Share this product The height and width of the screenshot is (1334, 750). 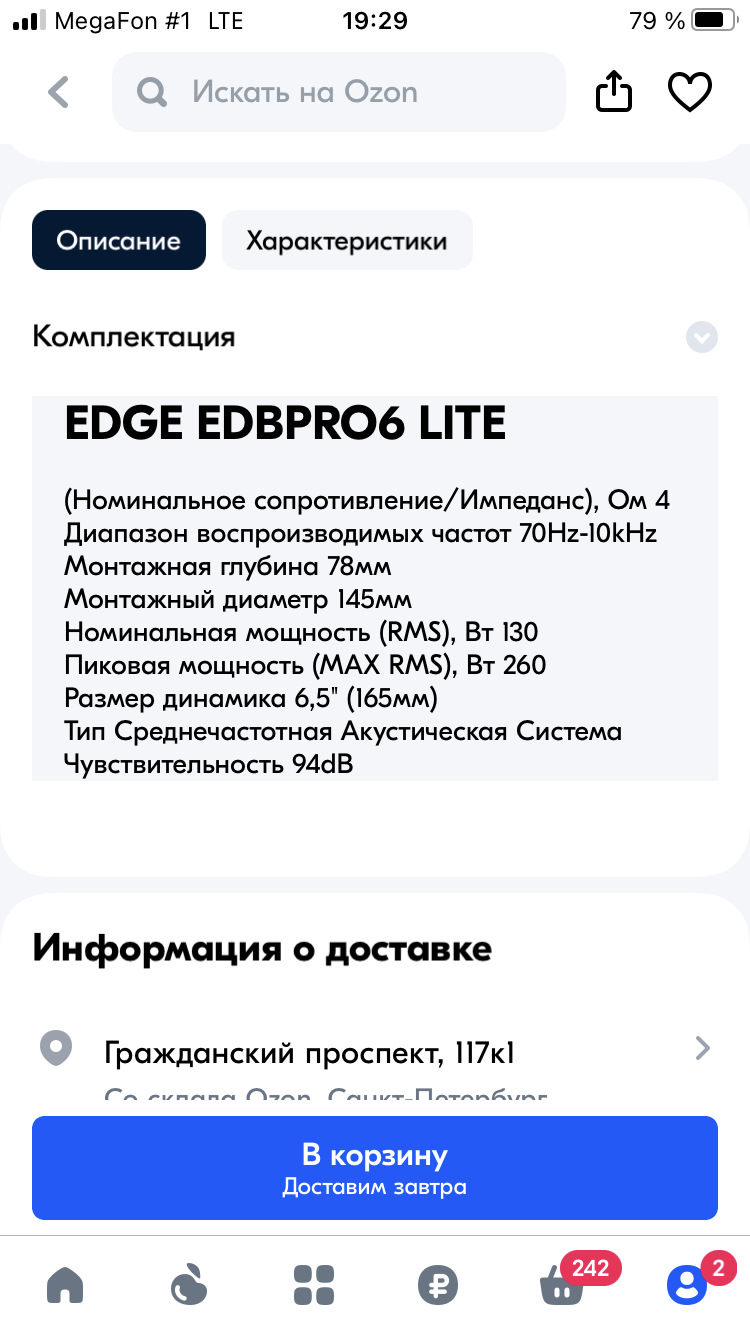point(614,93)
